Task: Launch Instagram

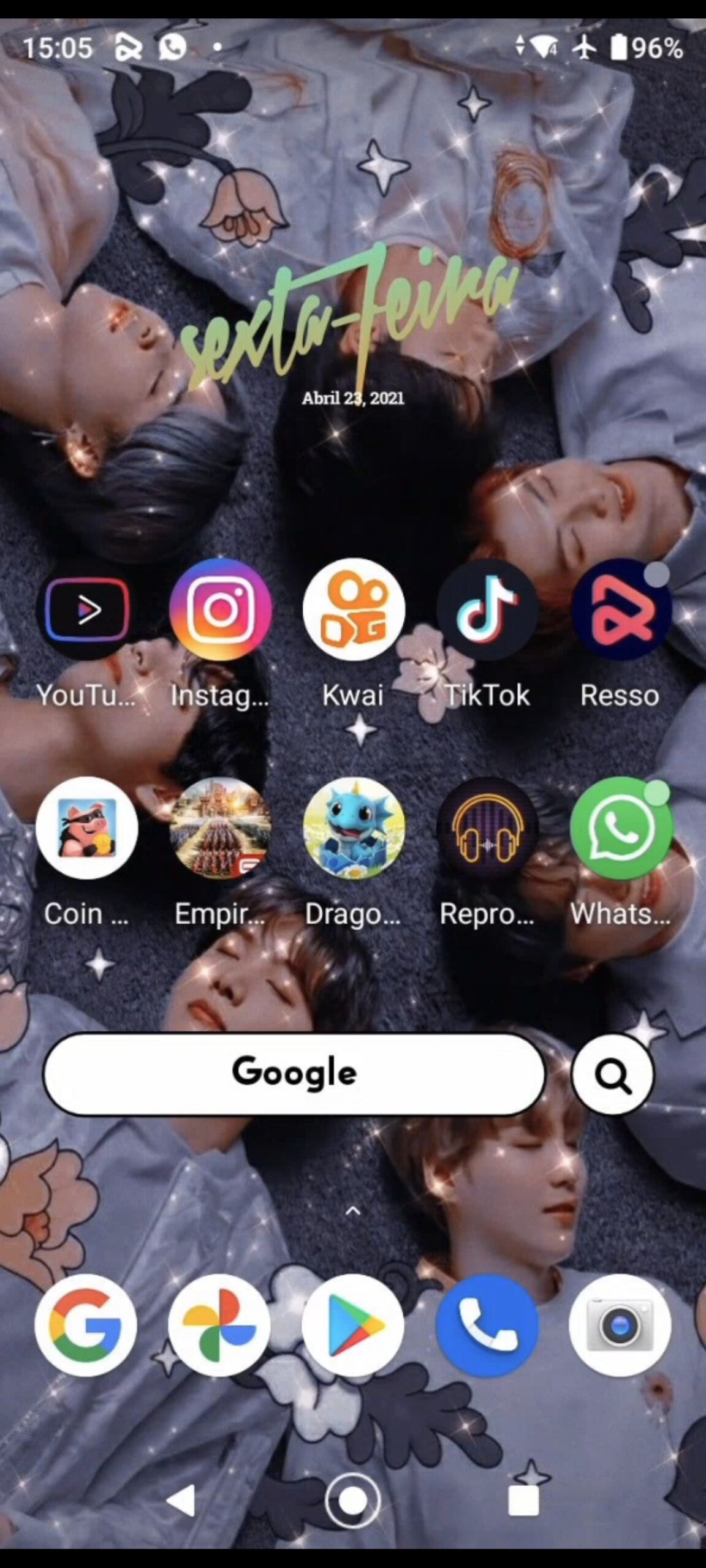Action: [x=220, y=609]
